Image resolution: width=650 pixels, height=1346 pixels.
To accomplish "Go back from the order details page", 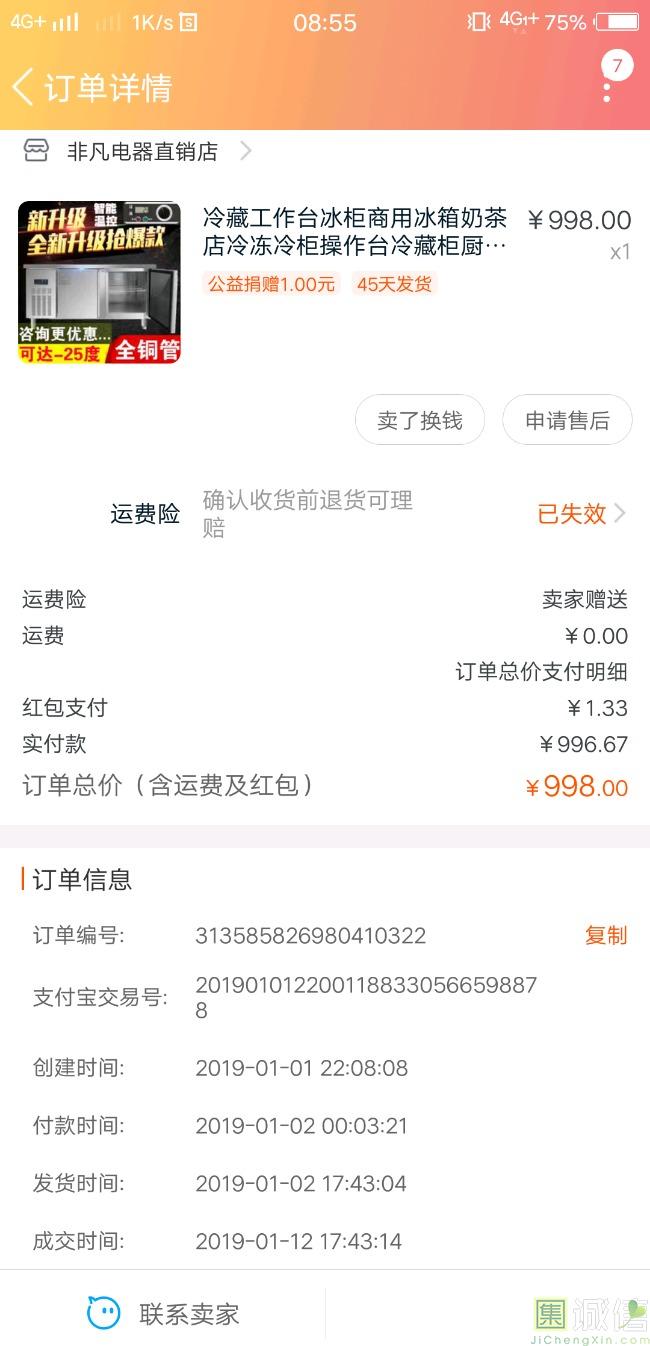I will pos(23,87).
